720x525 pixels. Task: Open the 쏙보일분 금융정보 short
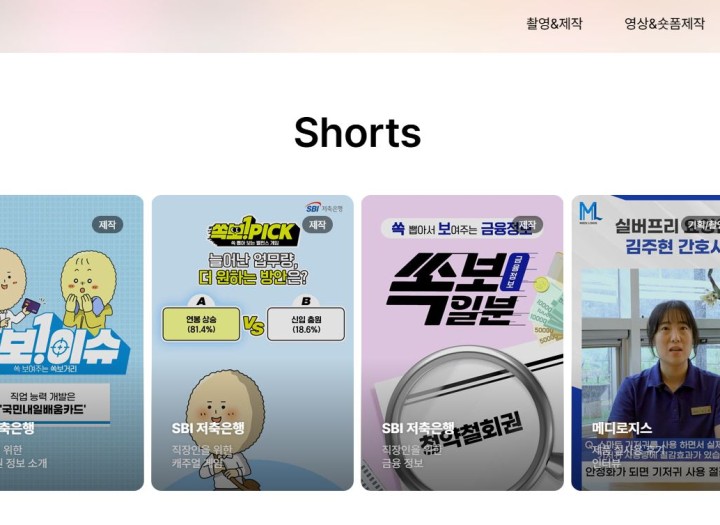[x=462, y=342]
